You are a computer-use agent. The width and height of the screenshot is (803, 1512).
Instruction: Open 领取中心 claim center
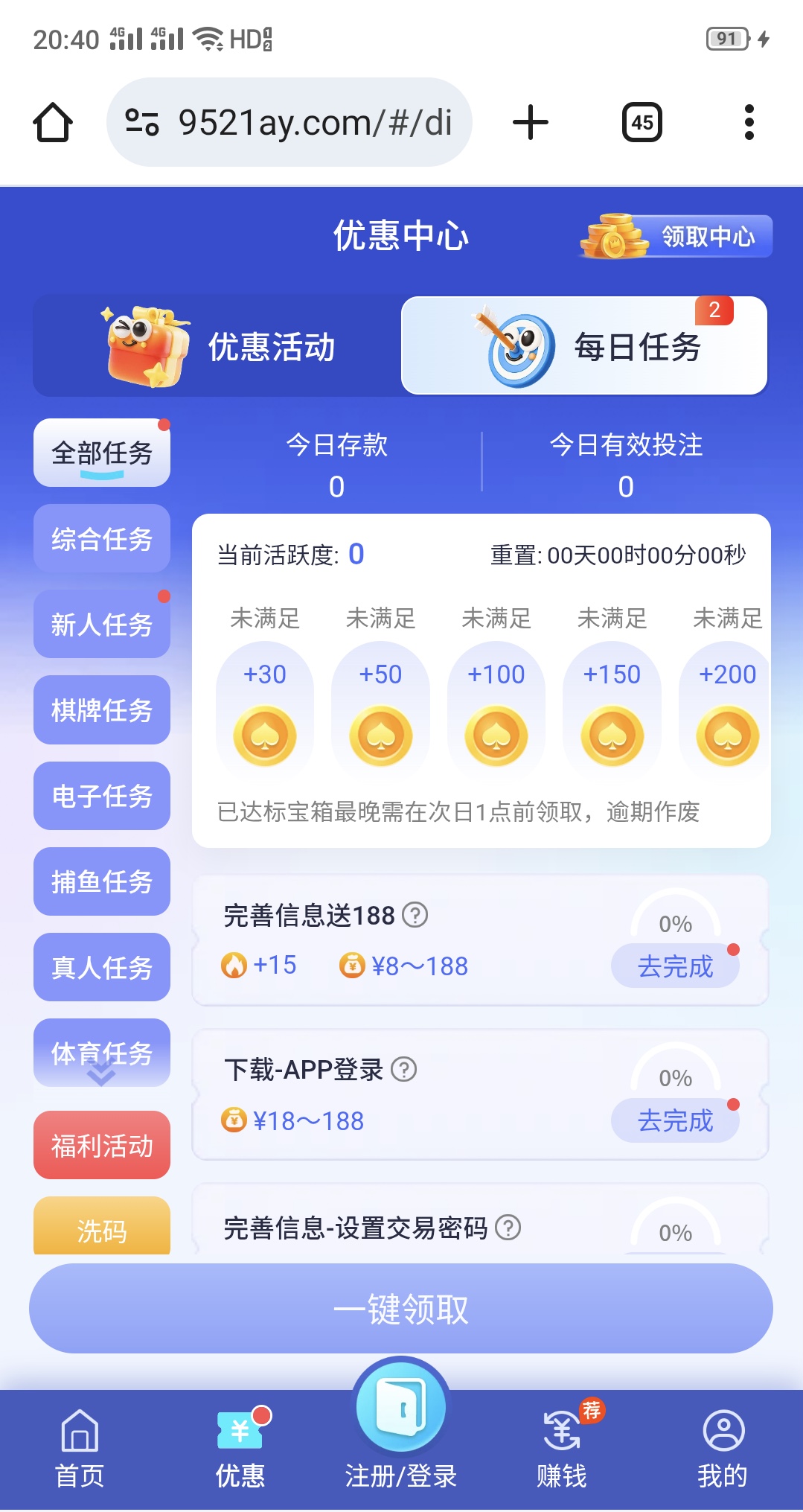676,237
